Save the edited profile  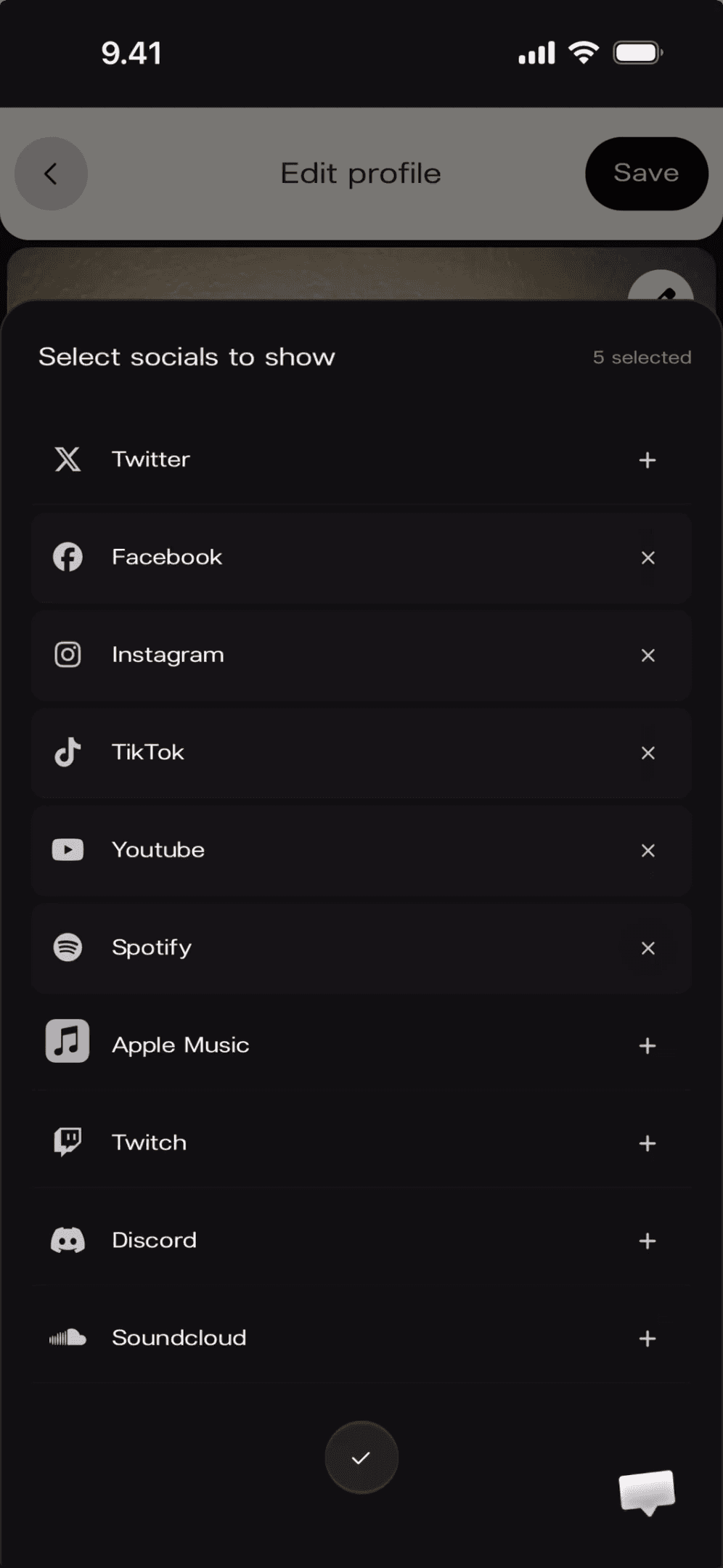[x=646, y=173]
